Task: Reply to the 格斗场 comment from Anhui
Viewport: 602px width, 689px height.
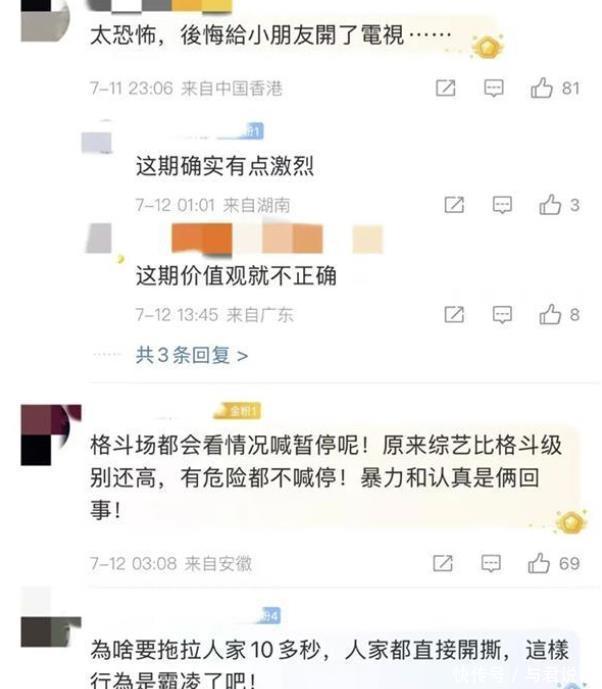Action: pos(492,564)
